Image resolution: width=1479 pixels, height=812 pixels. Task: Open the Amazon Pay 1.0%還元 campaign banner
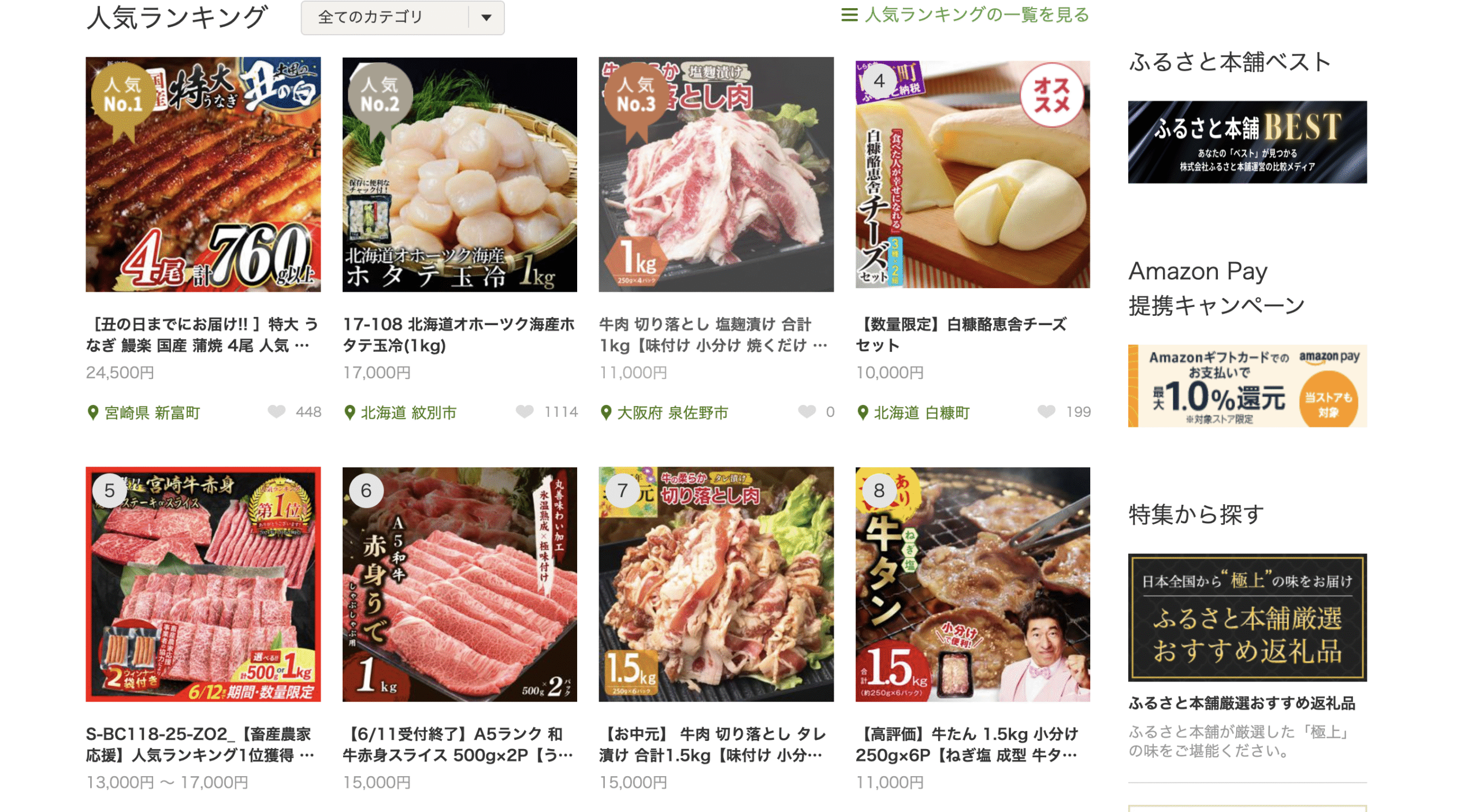pos(1247,386)
